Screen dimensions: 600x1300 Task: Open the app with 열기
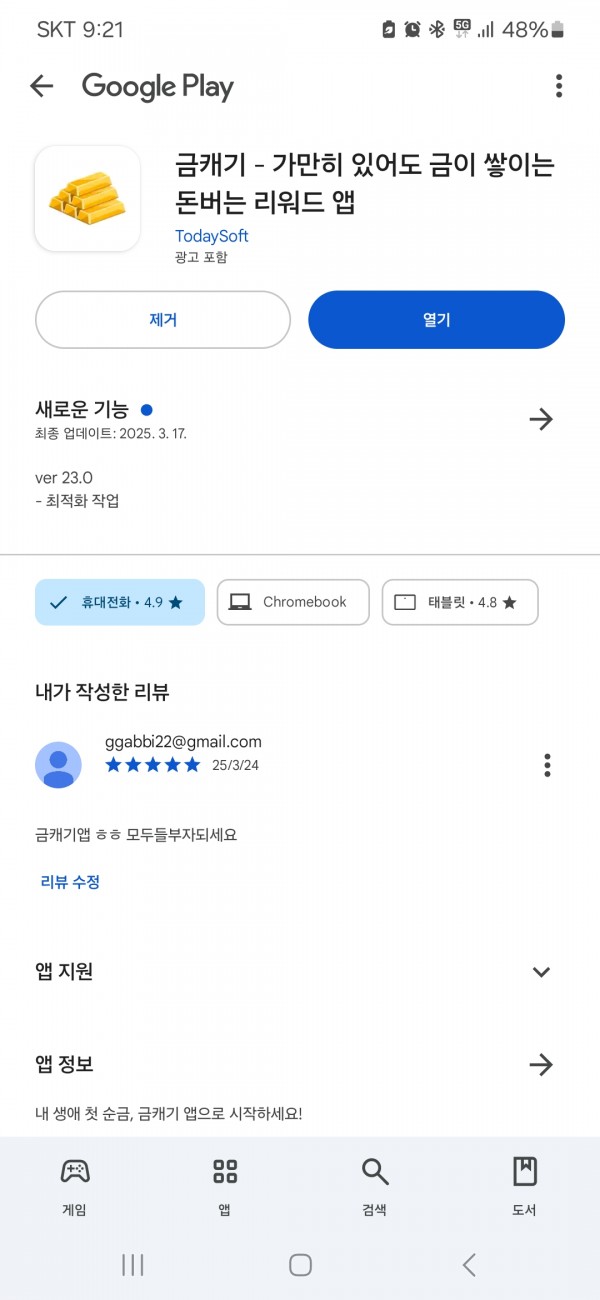(x=436, y=320)
